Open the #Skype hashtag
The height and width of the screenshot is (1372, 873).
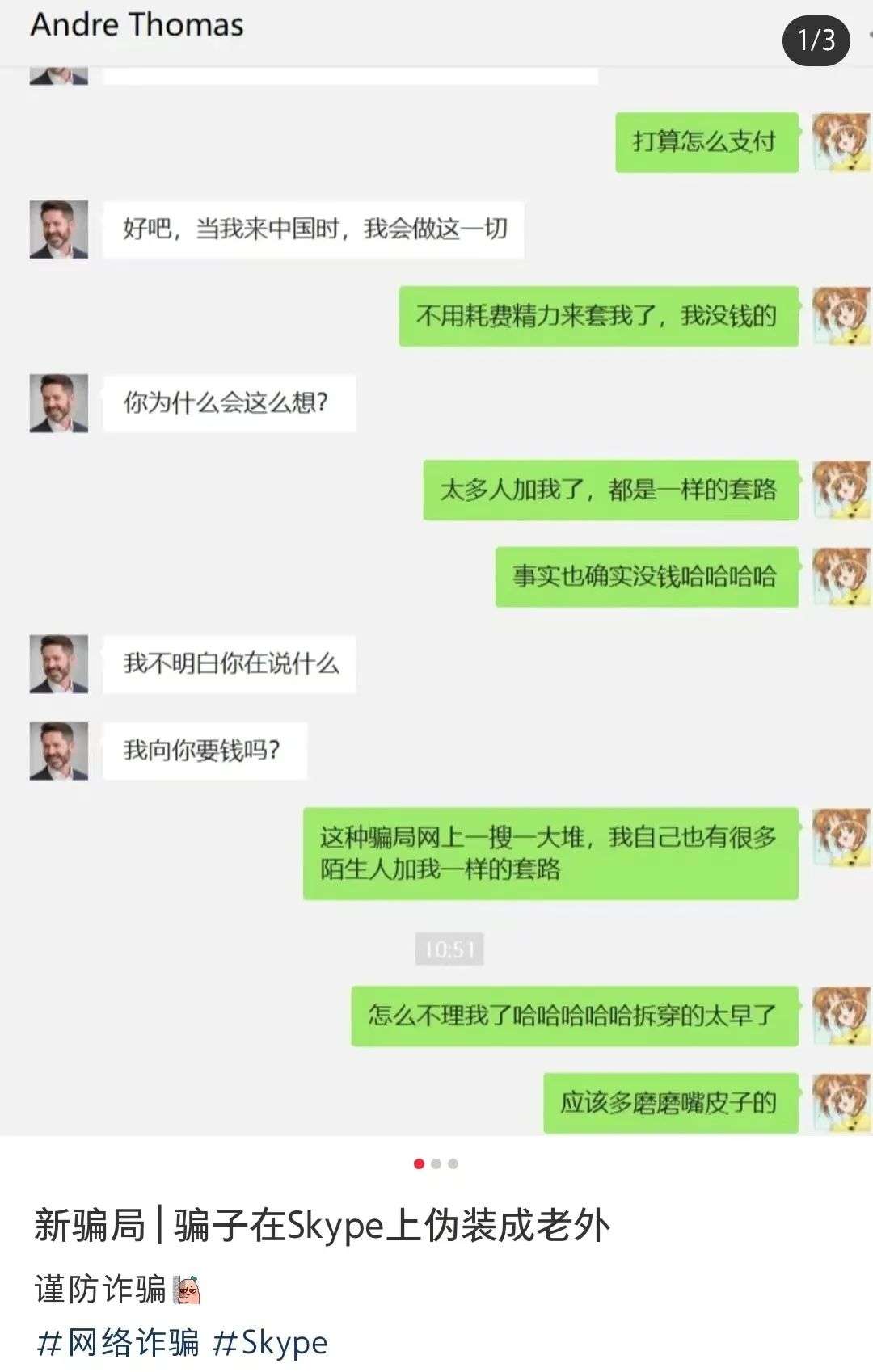270,1343
